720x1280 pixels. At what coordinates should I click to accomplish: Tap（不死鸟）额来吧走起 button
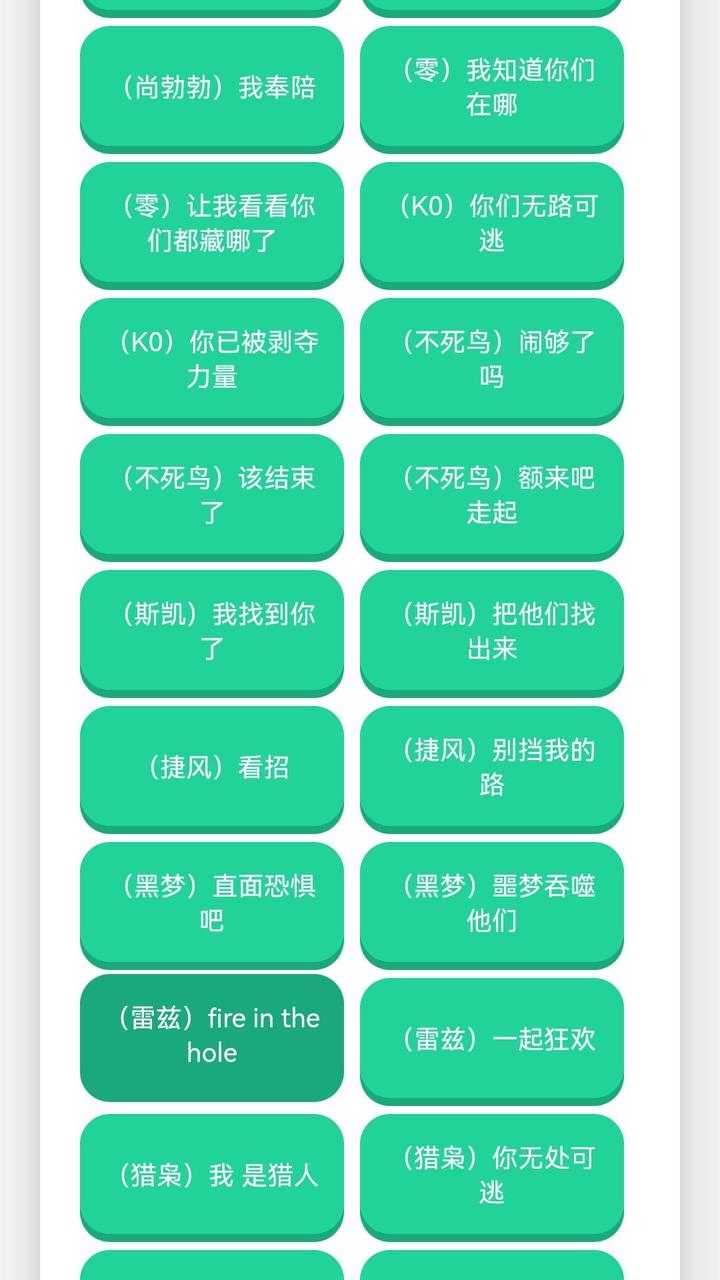point(492,495)
